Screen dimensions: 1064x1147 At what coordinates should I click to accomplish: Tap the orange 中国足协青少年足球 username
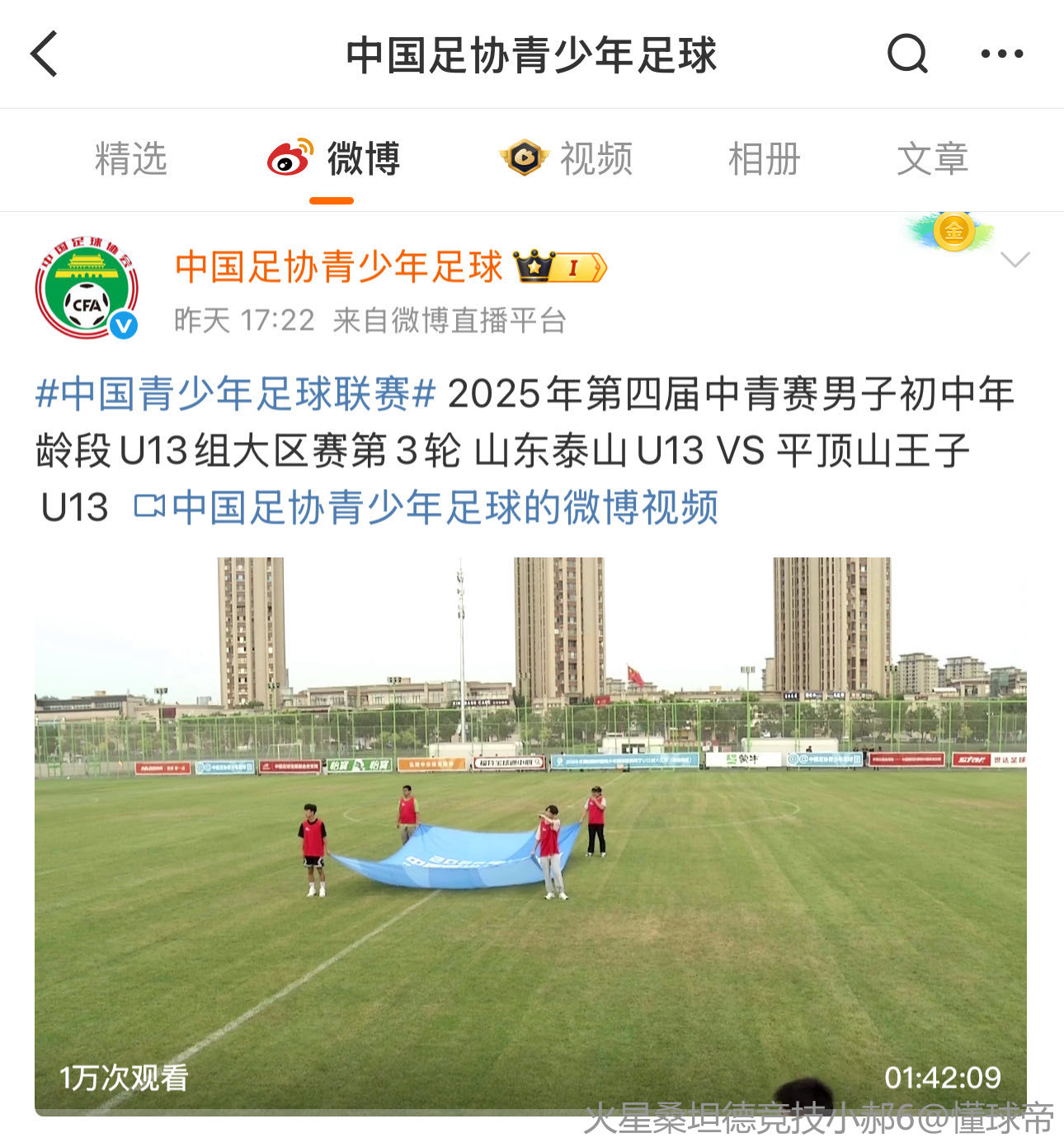click(x=338, y=266)
